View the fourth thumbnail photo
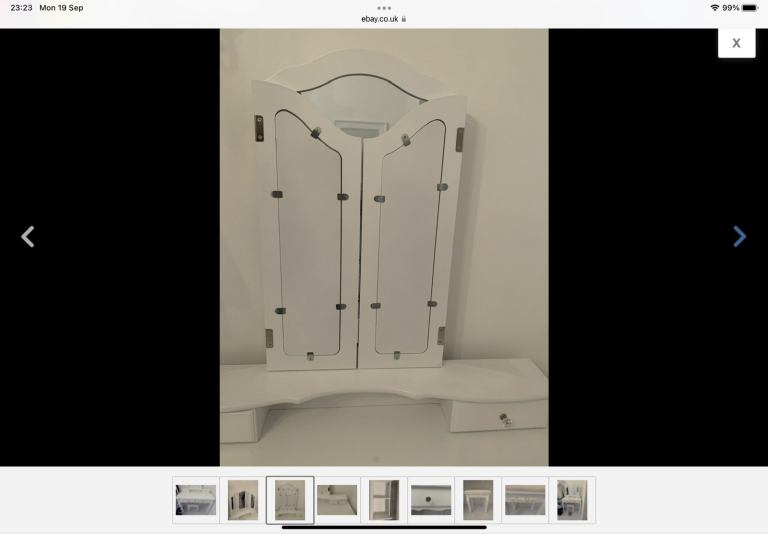The height and width of the screenshot is (534, 768). click(337, 500)
